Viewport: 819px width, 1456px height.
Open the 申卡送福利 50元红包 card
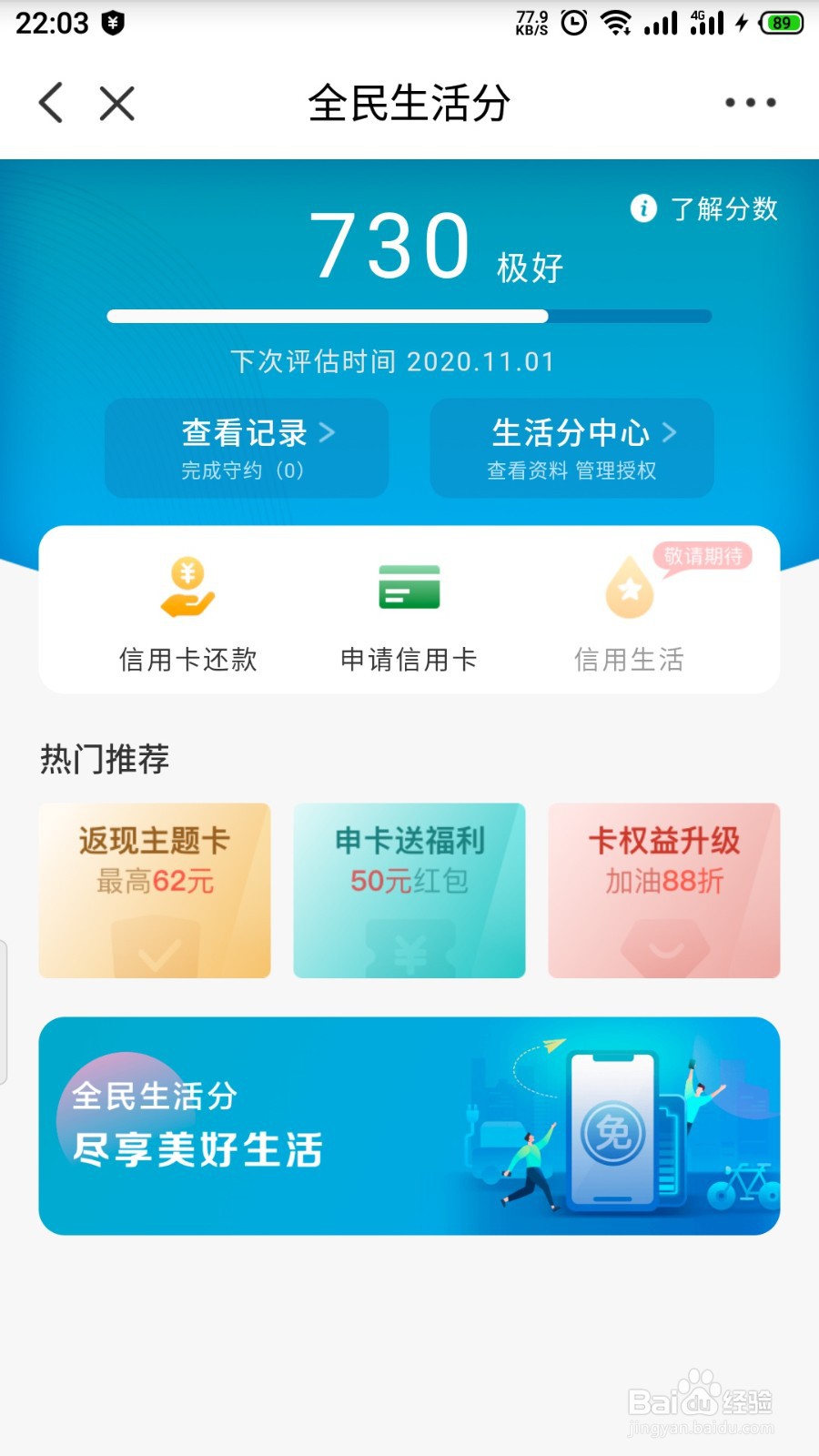coord(409,890)
